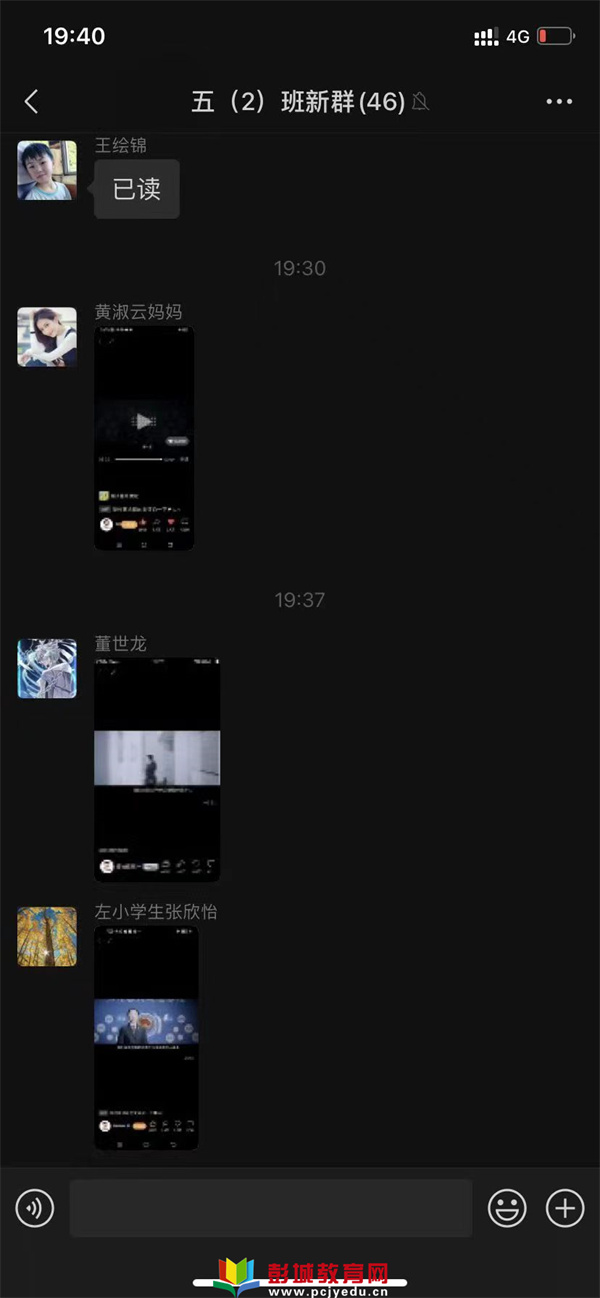Open 黄淑云妈妈's profile avatar

47,337
